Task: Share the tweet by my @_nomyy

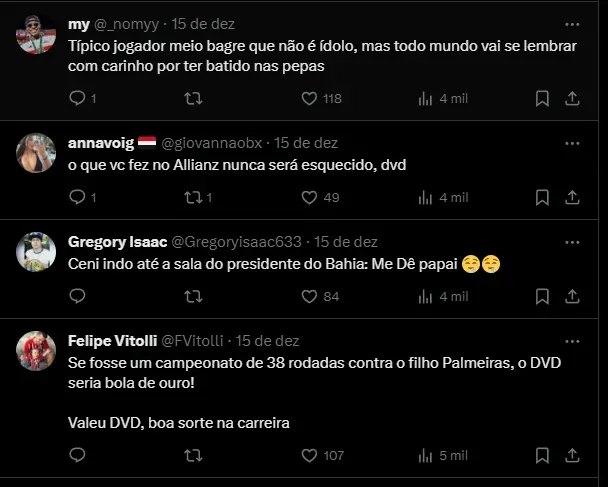Action: click(573, 98)
